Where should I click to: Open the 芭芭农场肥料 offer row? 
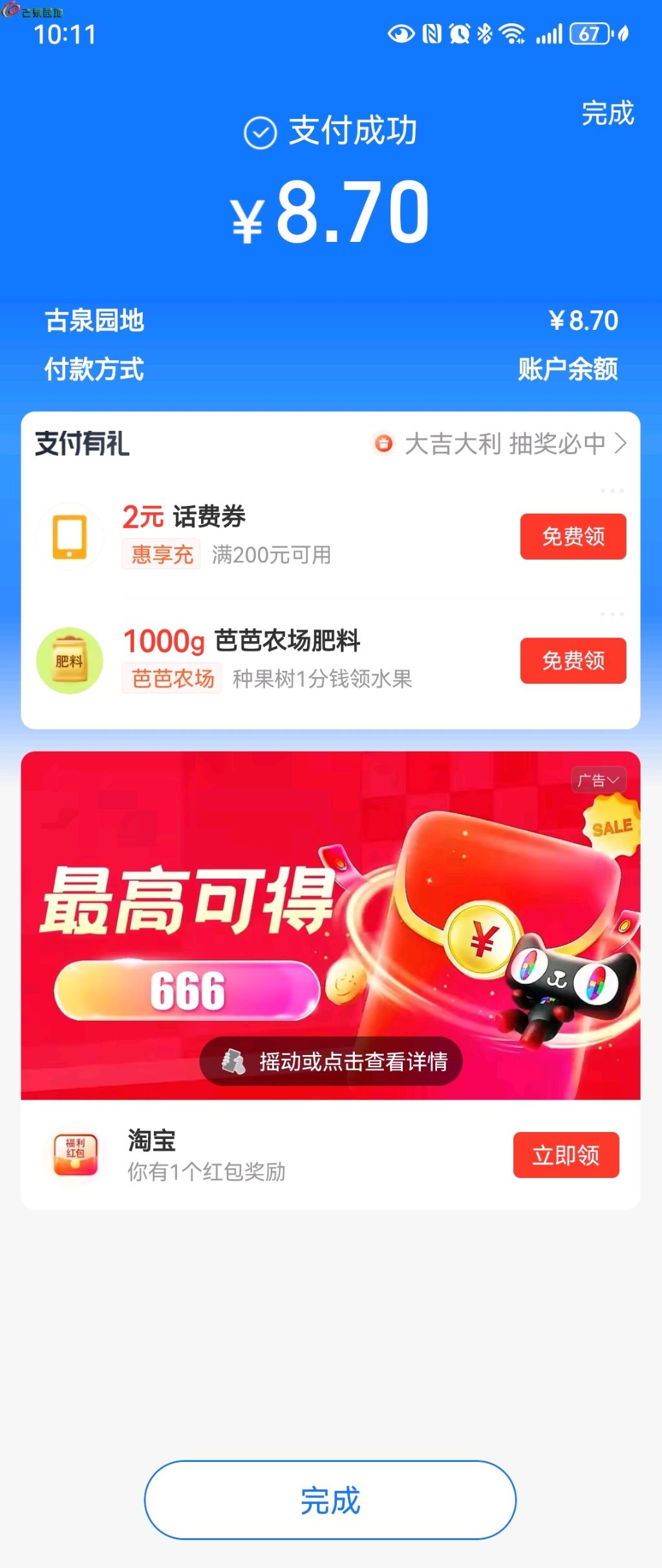(x=291, y=660)
